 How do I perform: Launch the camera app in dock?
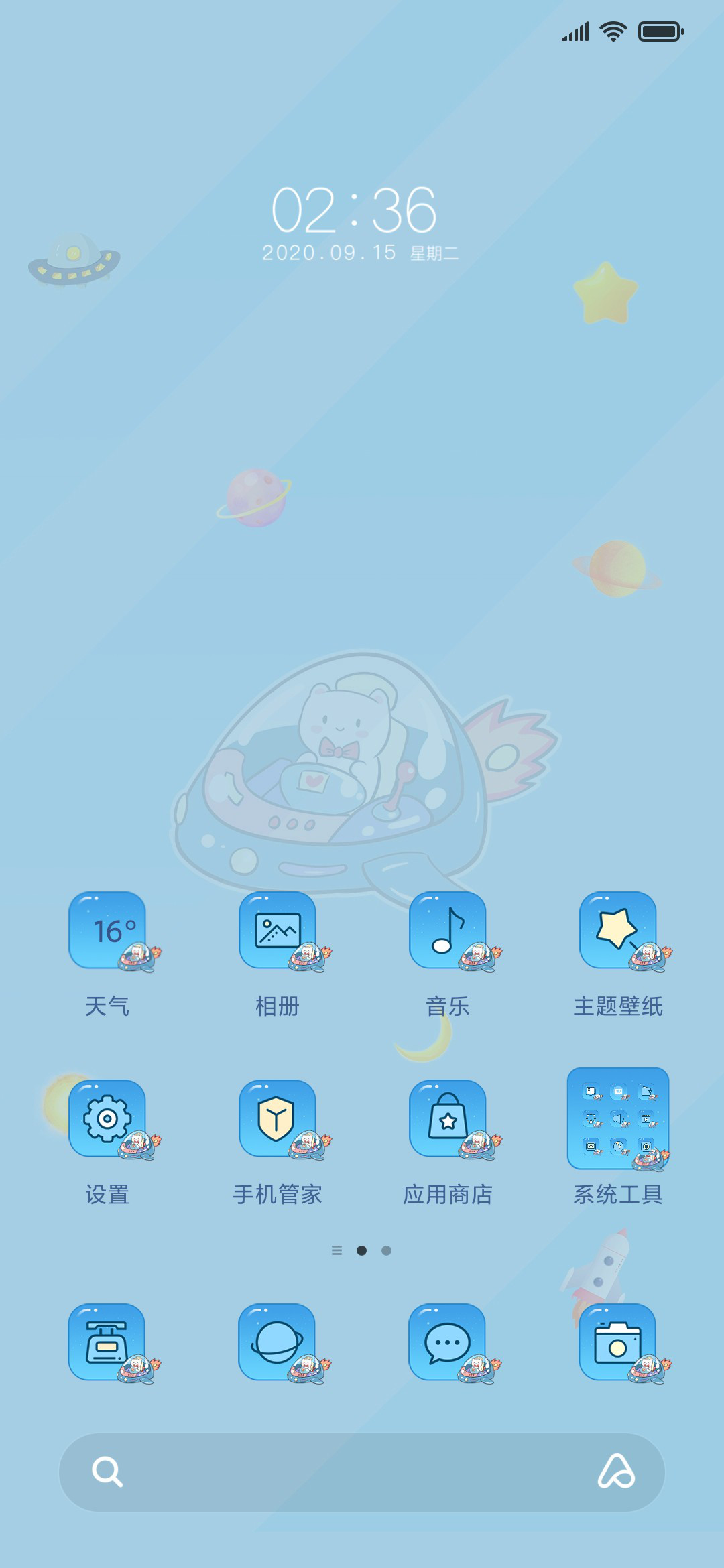pyautogui.click(x=618, y=1342)
